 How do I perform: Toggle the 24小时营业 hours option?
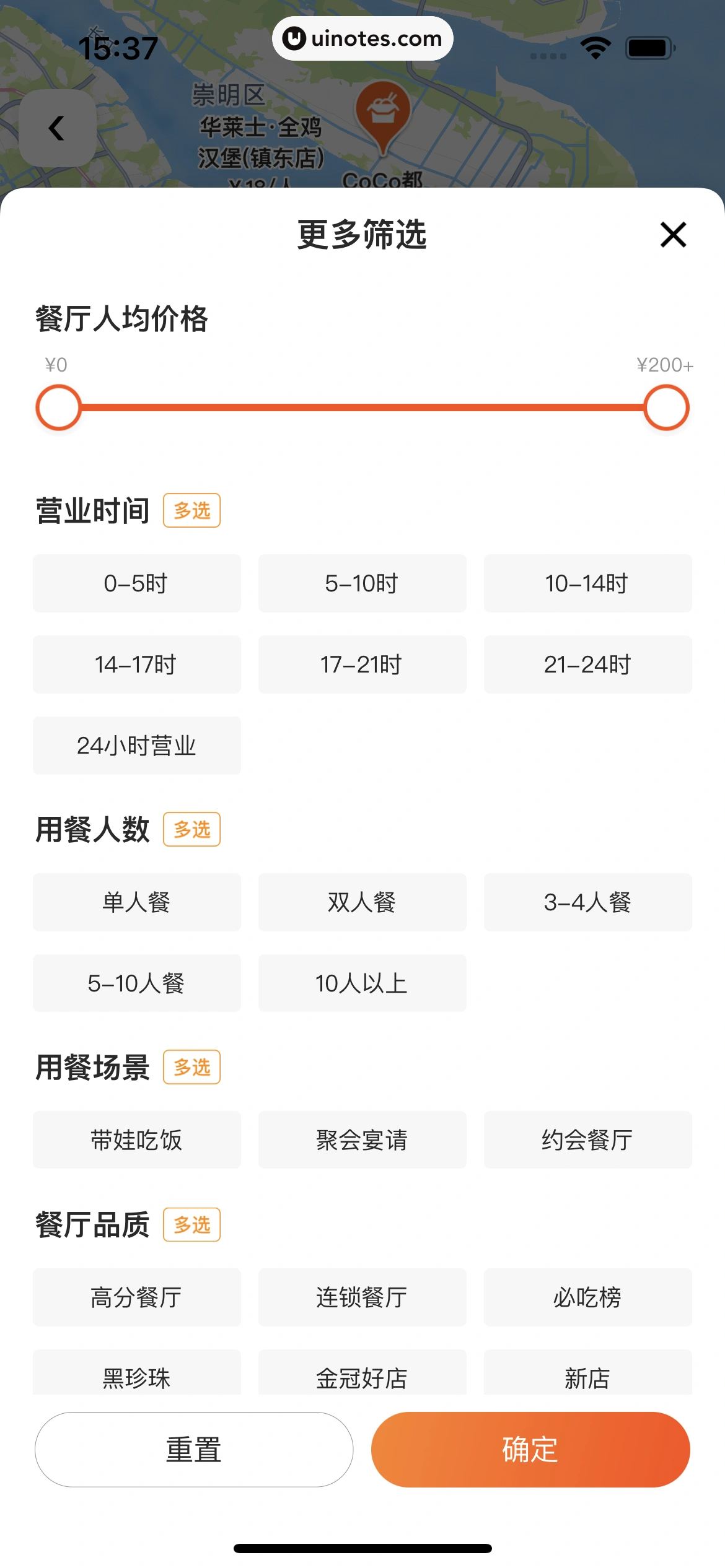click(136, 746)
